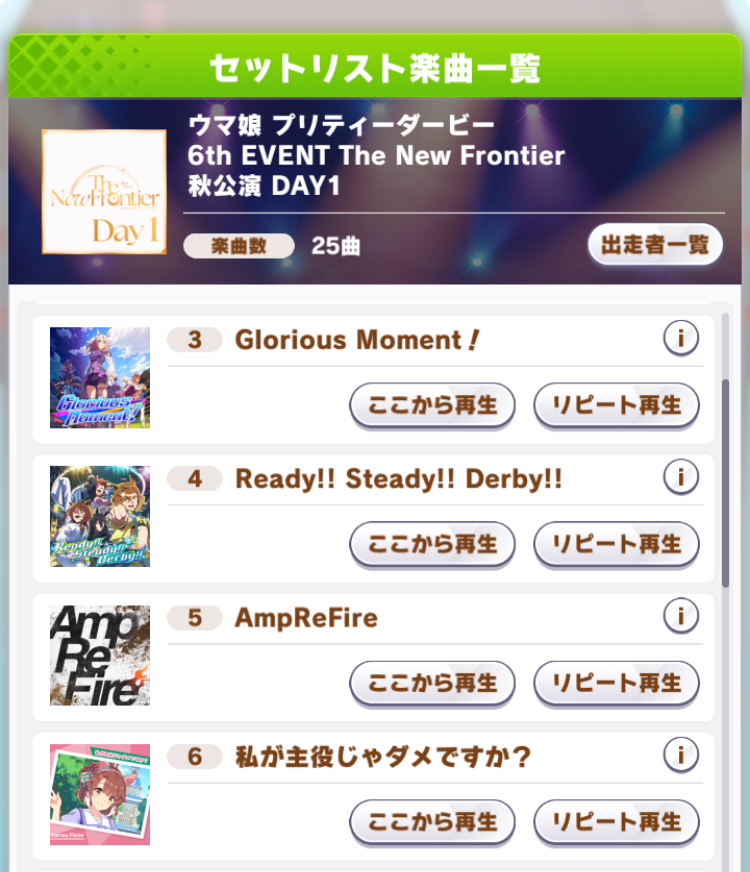
Task: Play from 私が主役じゃダメですか？ onward
Action: point(432,822)
